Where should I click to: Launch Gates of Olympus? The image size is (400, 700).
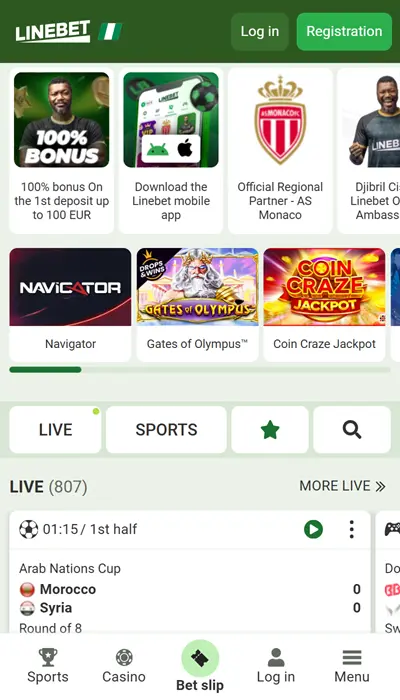coord(197,305)
